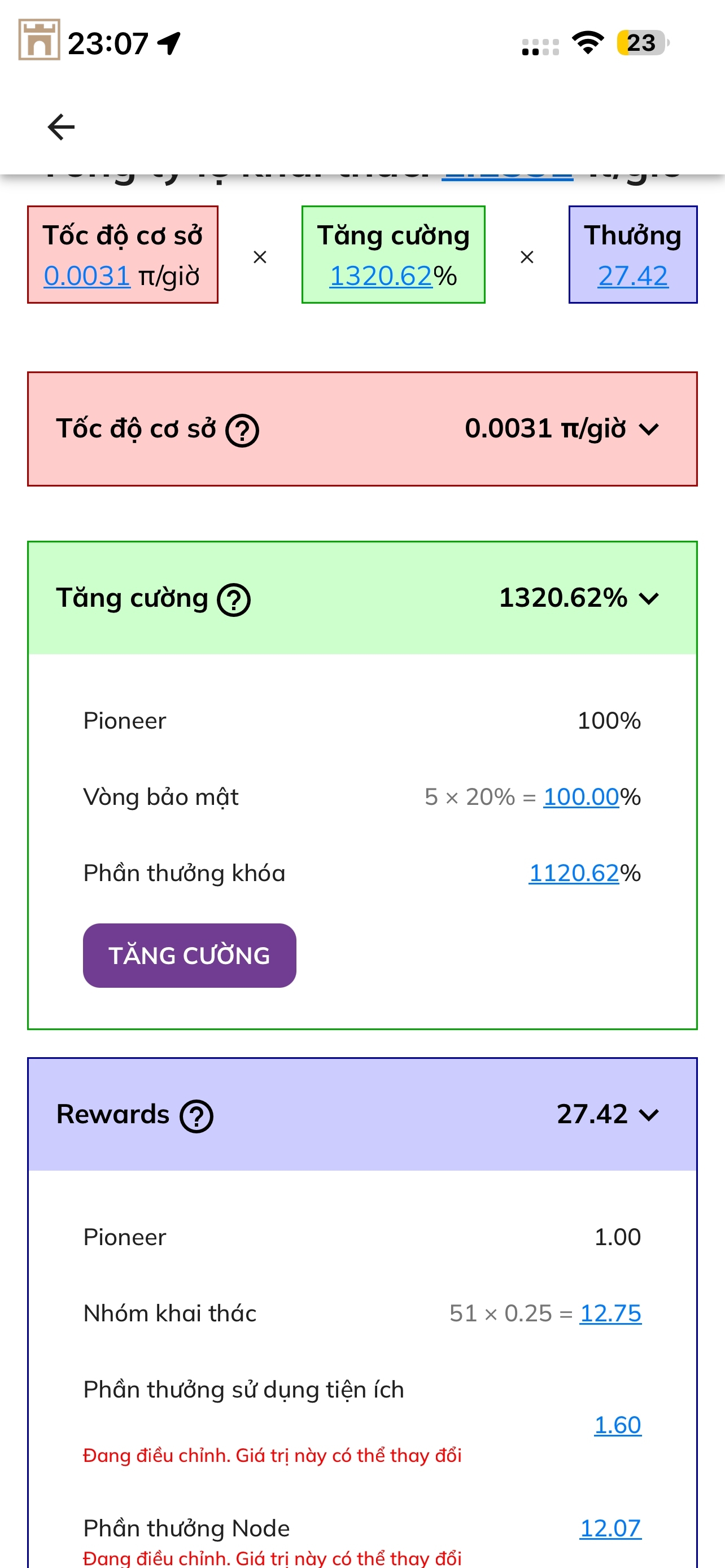Open the 1120.62 lockup reward link
The image size is (725, 1568).
coord(574,873)
